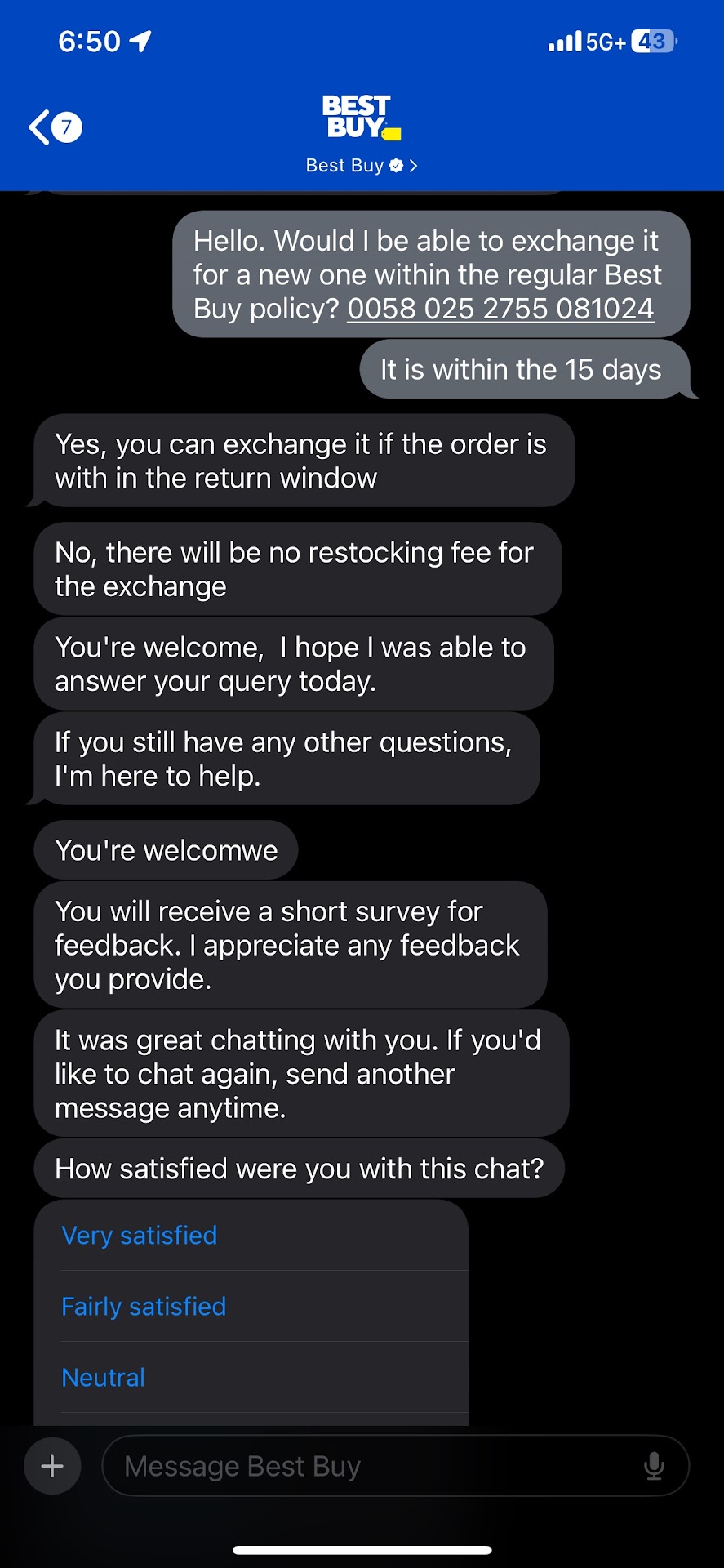724x1568 pixels.
Task: Open Best Buy contact details
Action: click(361, 165)
